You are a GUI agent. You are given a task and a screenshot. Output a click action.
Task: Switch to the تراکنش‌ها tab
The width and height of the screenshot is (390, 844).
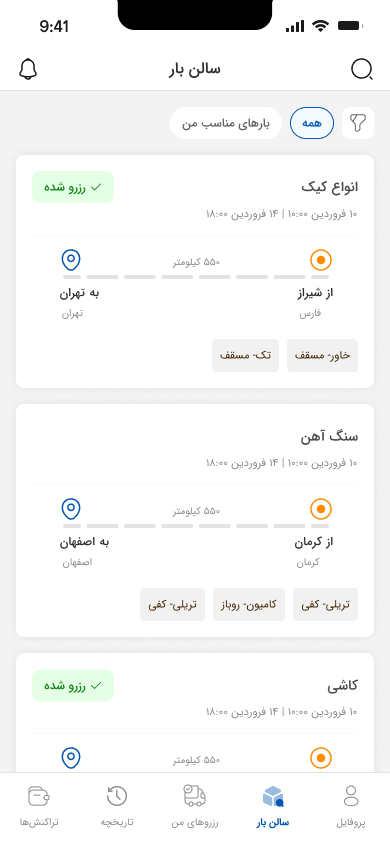click(x=39, y=806)
